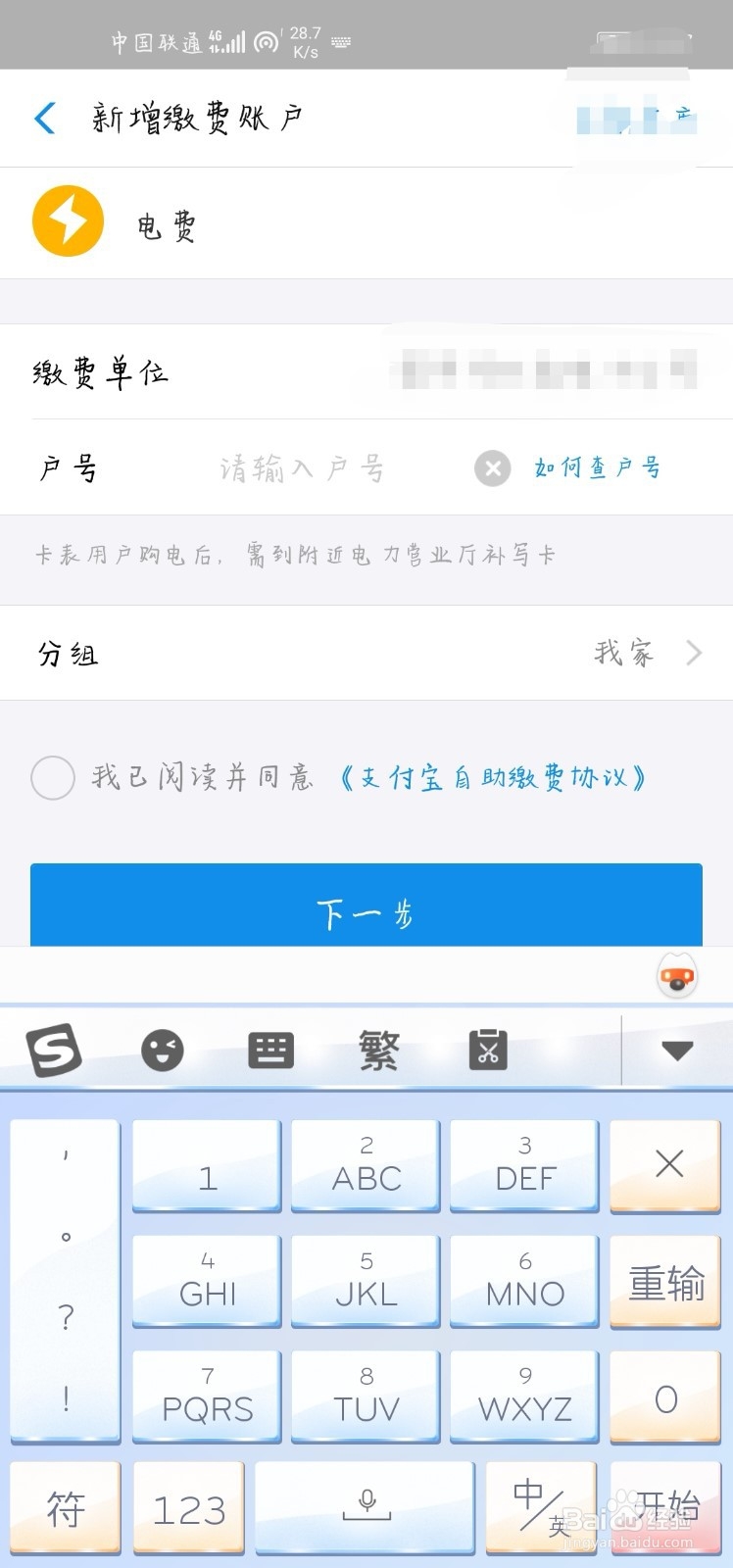This screenshot has width=733, height=1568.
Task: Tap the back arrow to leave 新增缴费账户
Action: coord(43,117)
